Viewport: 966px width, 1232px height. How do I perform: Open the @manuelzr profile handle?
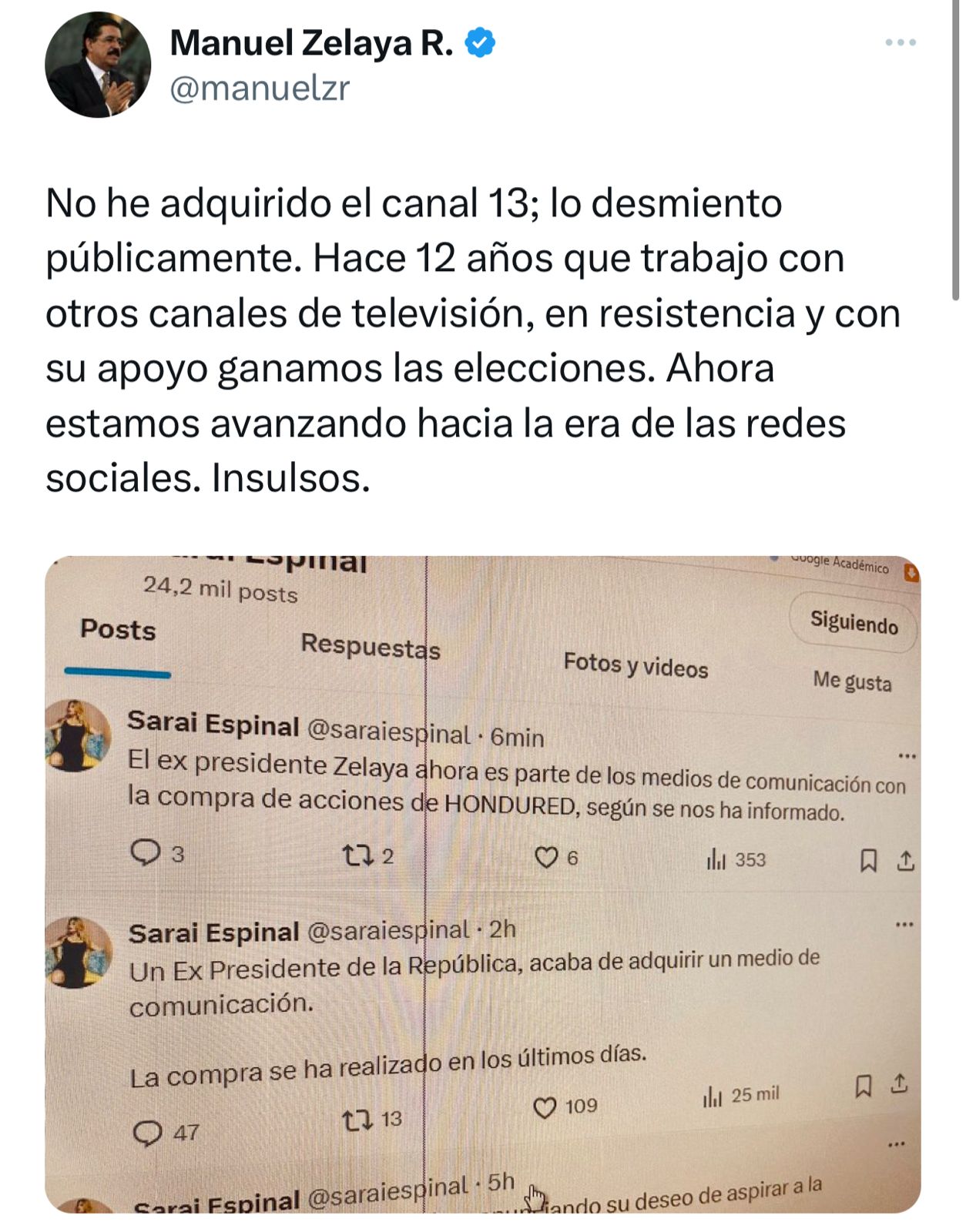pyautogui.click(x=260, y=89)
